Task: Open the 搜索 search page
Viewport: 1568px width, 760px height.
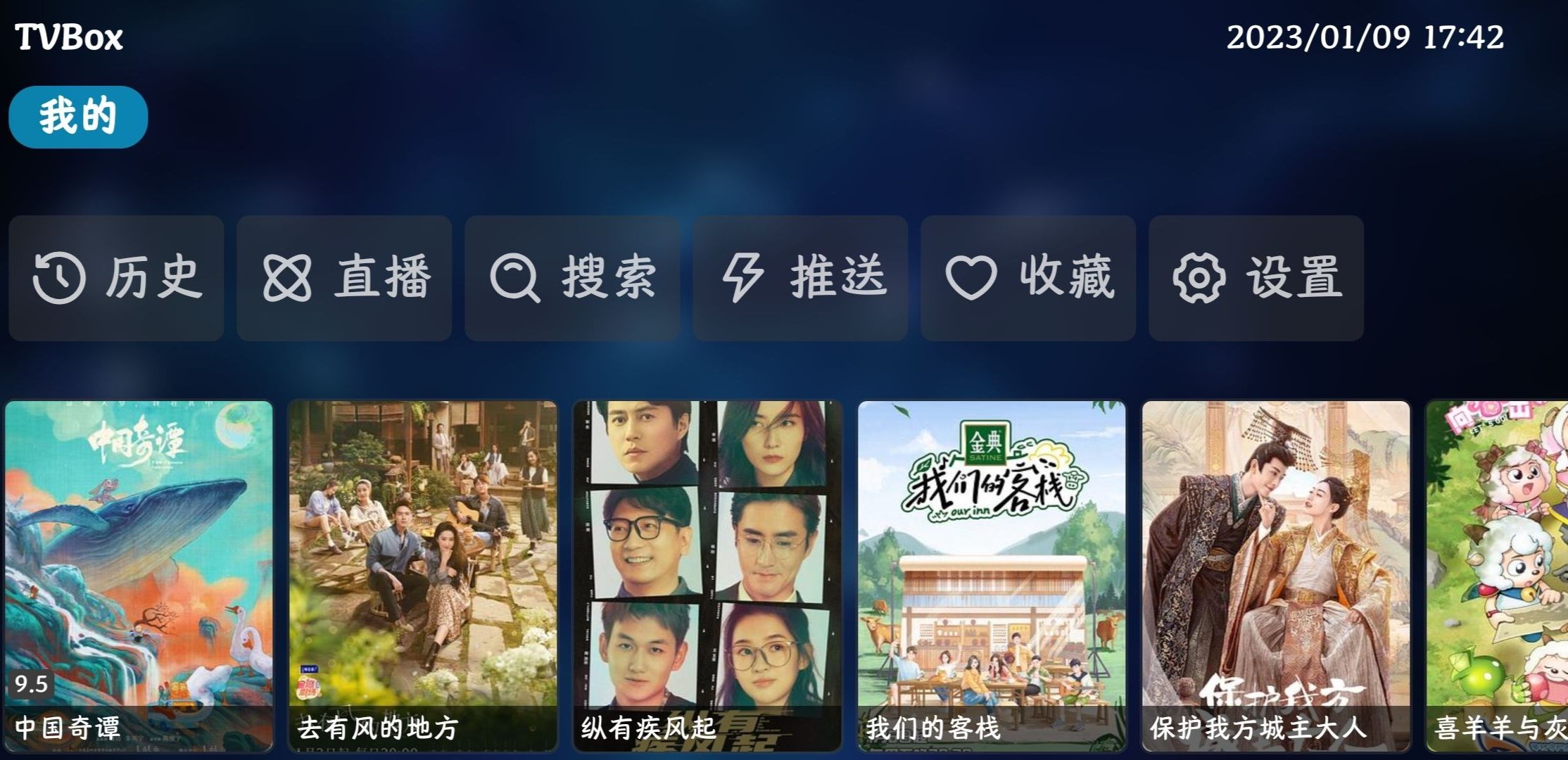Action: click(572, 278)
